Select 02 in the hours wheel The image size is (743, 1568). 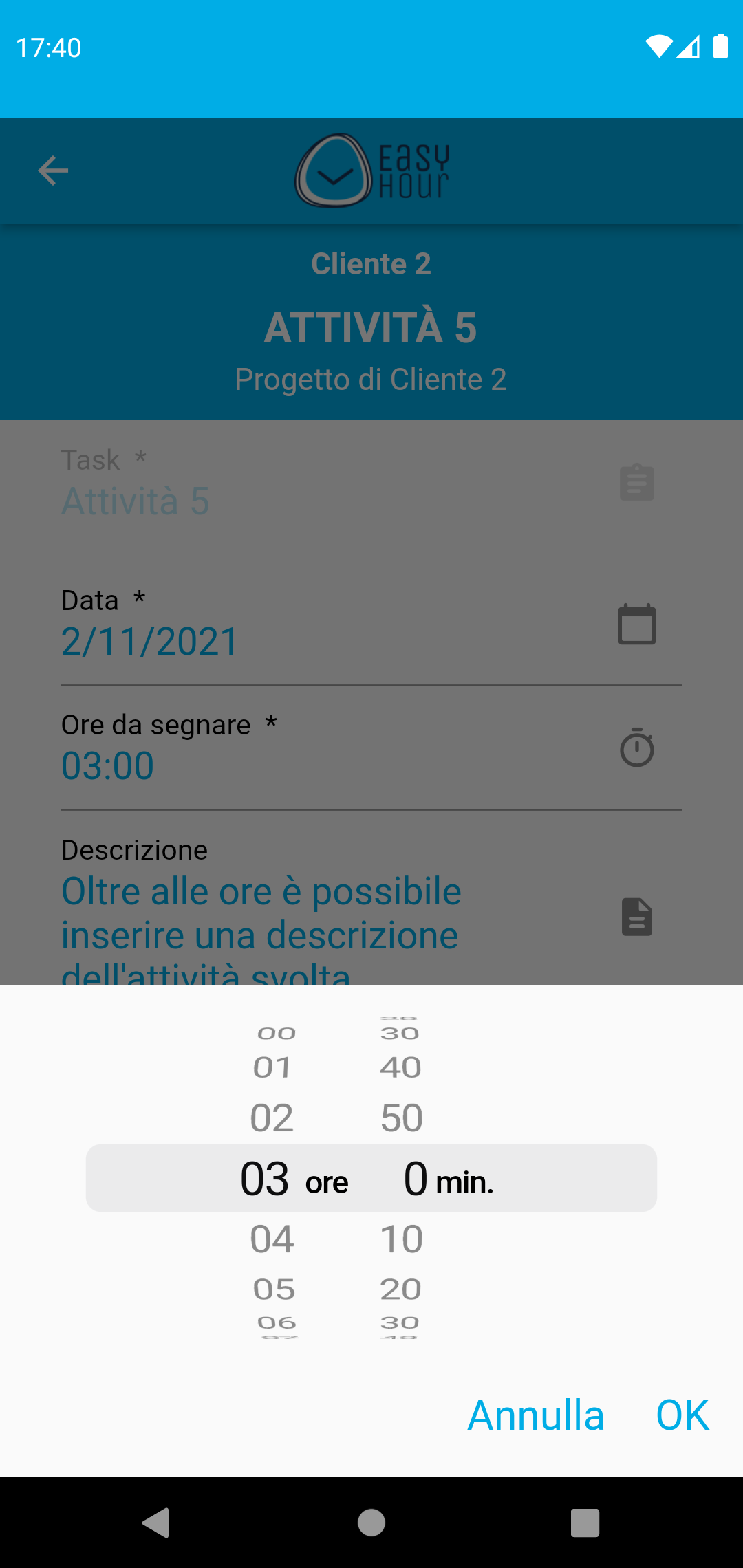pyautogui.click(x=272, y=1118)
